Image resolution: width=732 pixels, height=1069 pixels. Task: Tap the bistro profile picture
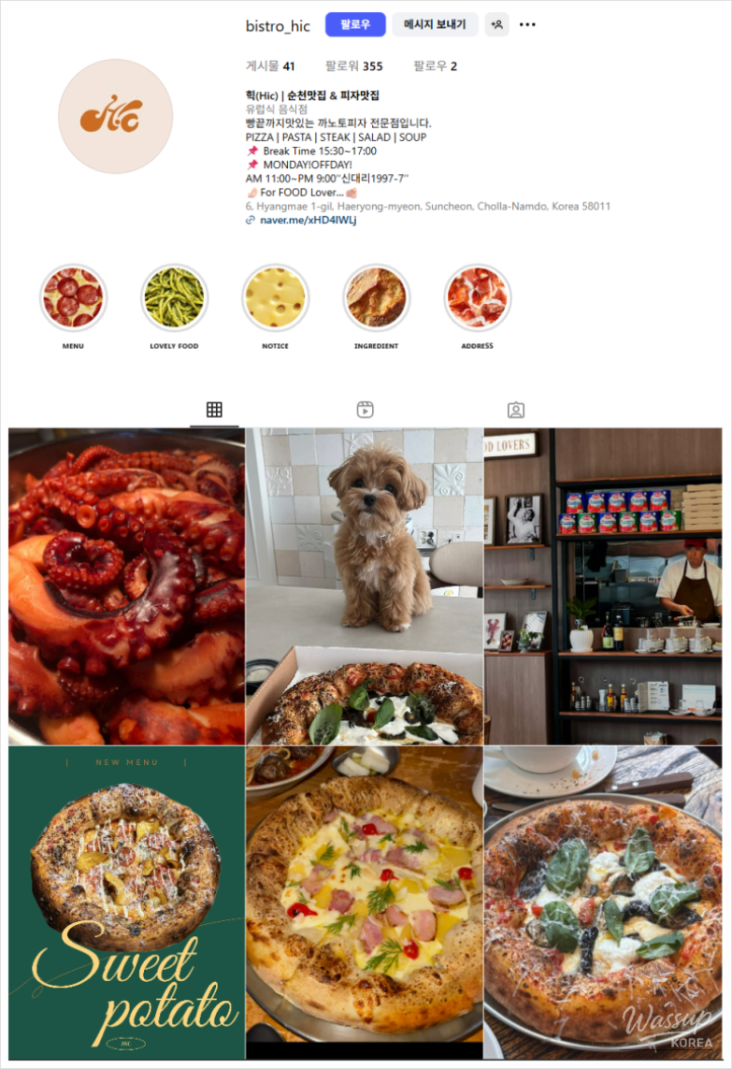pos(116,116)
